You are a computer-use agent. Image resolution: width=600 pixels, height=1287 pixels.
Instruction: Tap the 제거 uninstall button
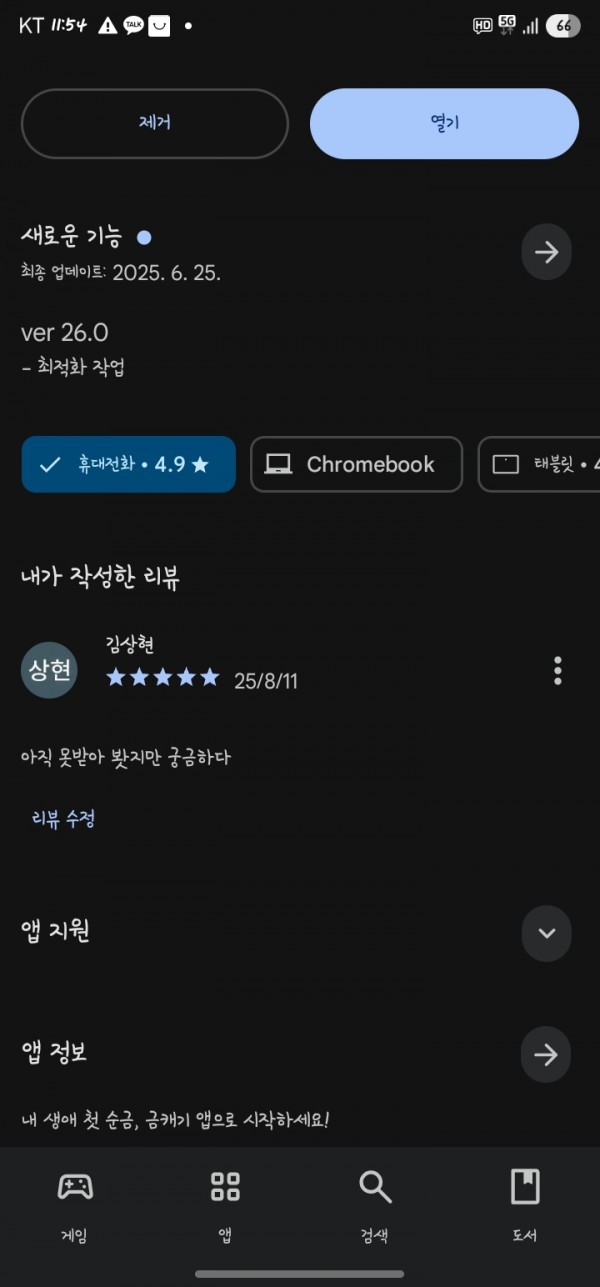coord(154,124)
